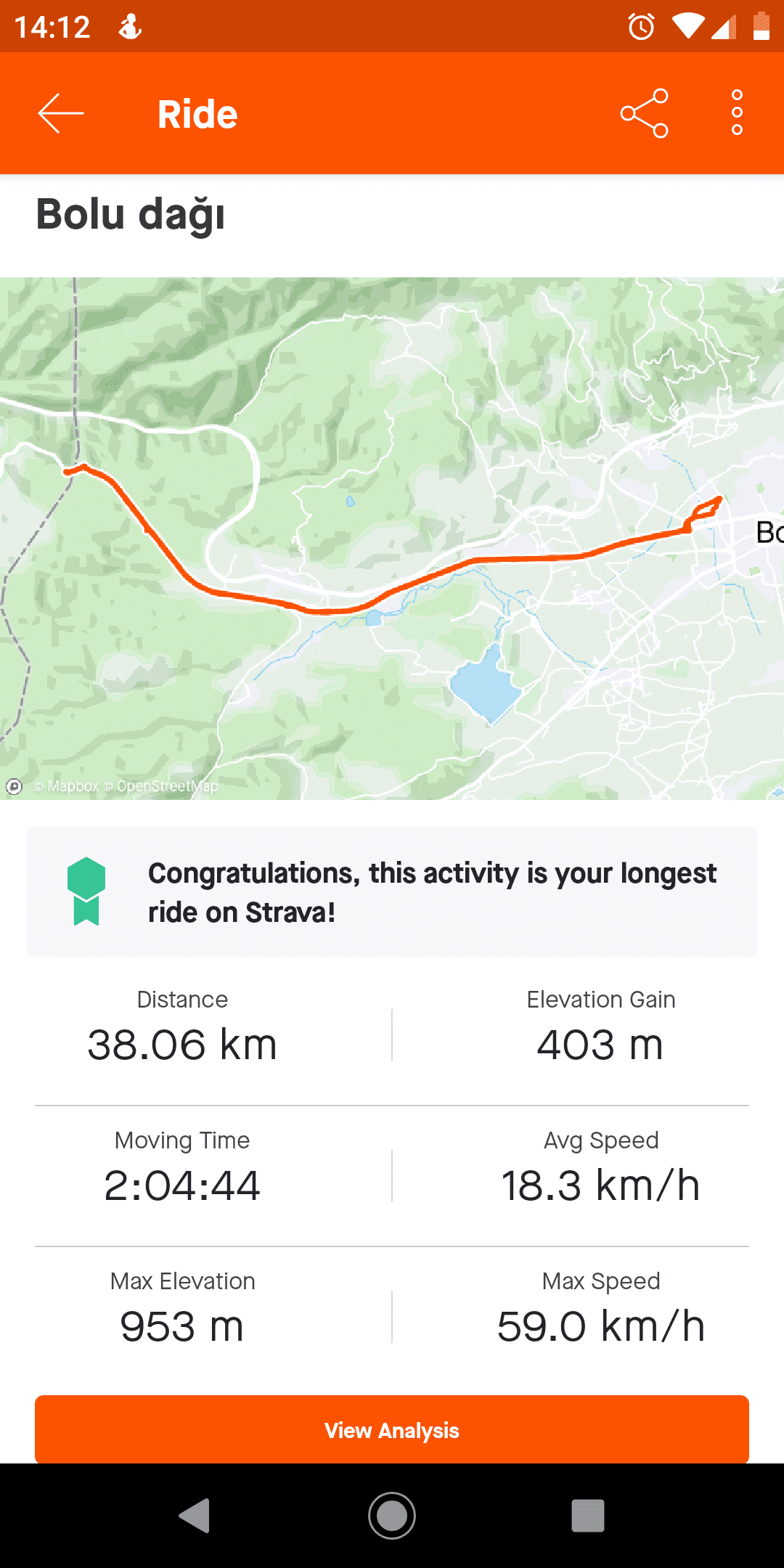Image resolution: width=784 pixels, height=1568 pixels.
Task: Share this Bolu dağı ride
Action: [x=644, y=113]
